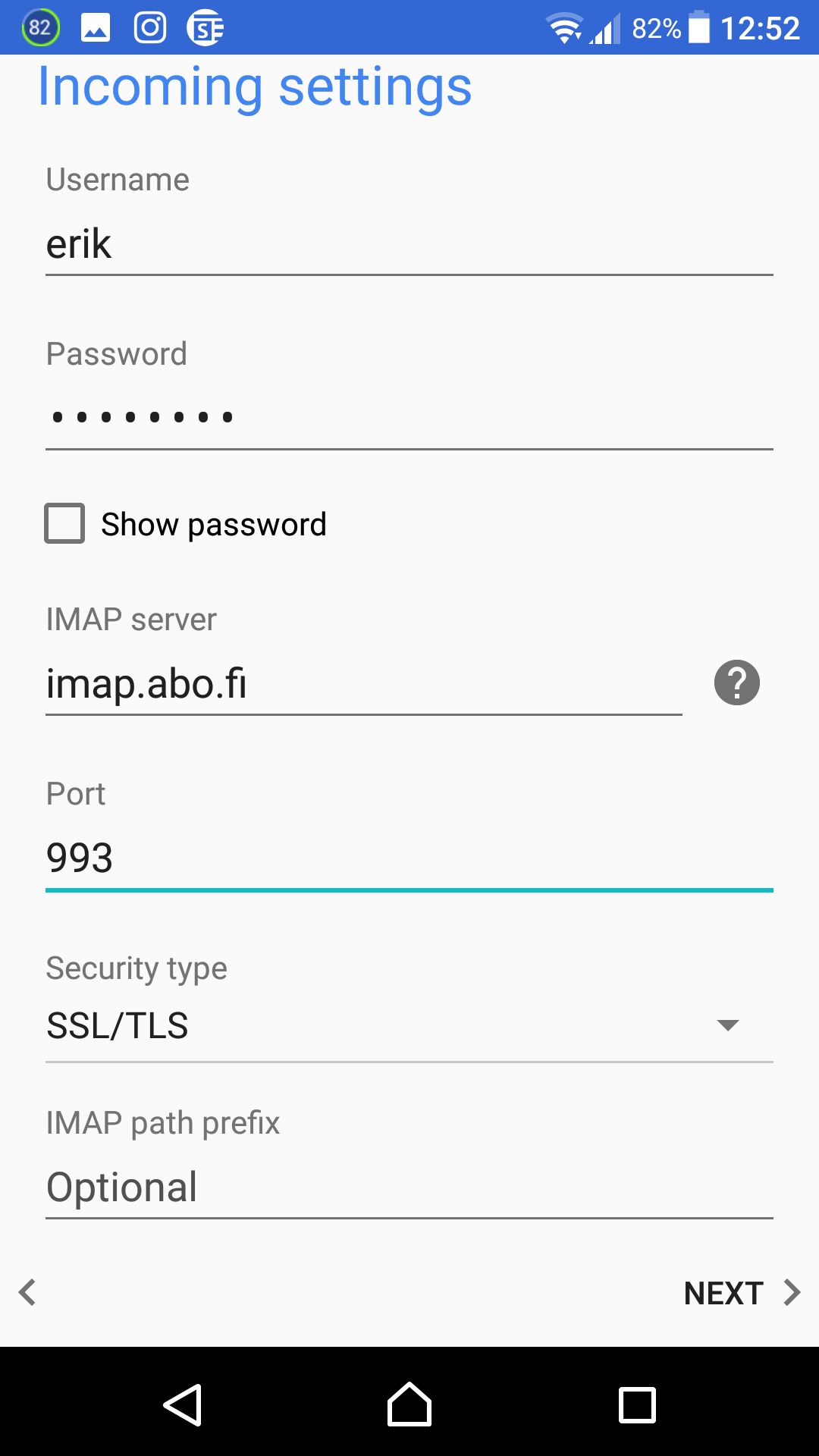819x1456 pixels.
Task: Open recent apps from the navigation bar
Action: (x=637, y=1404)
